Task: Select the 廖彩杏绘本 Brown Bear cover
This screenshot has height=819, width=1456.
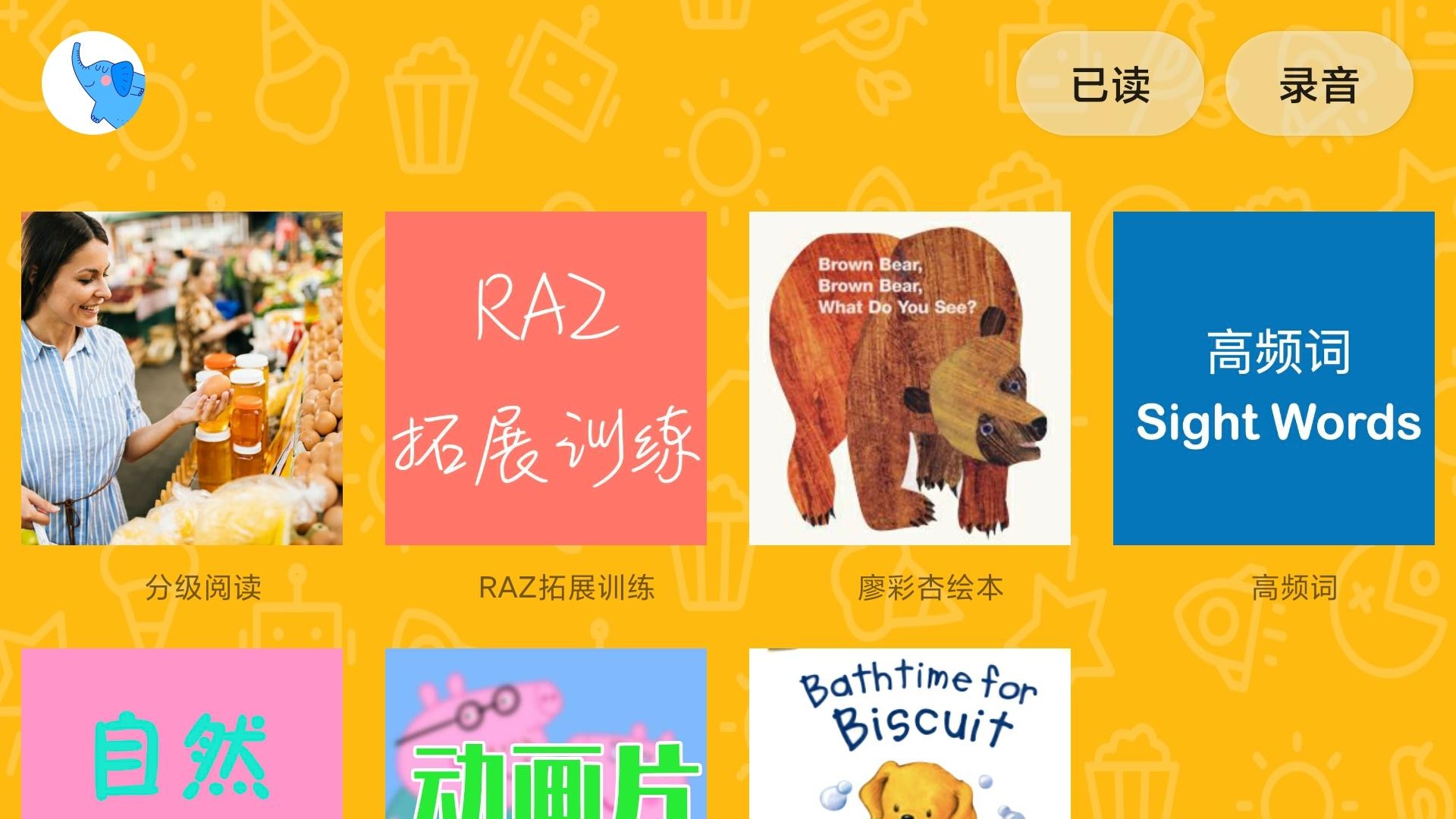Action: point(909,378)
